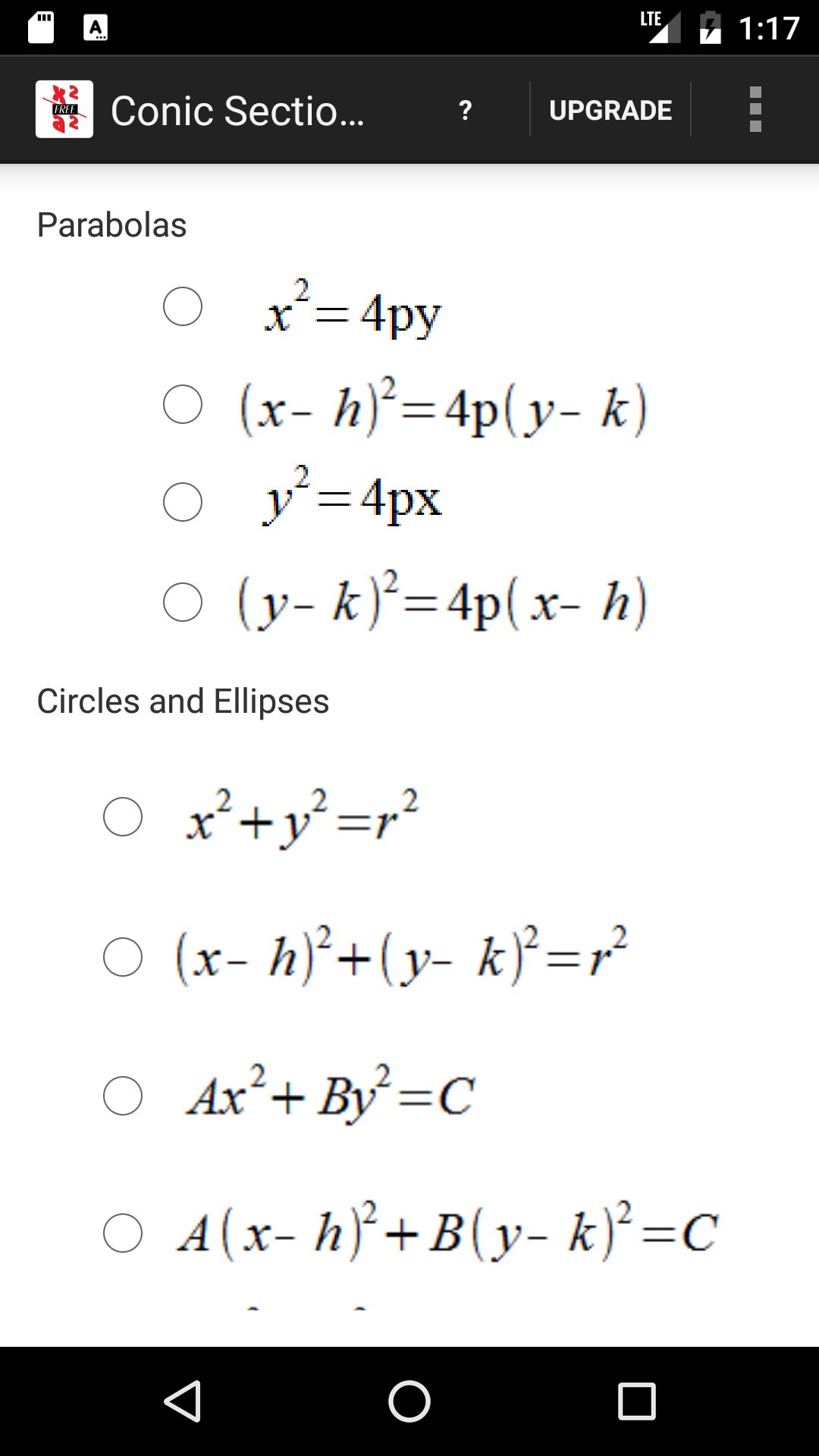Select the x²+y²=r² circle equation
The height and width of the screenshot is (1456, 819).
click(123, 817)
